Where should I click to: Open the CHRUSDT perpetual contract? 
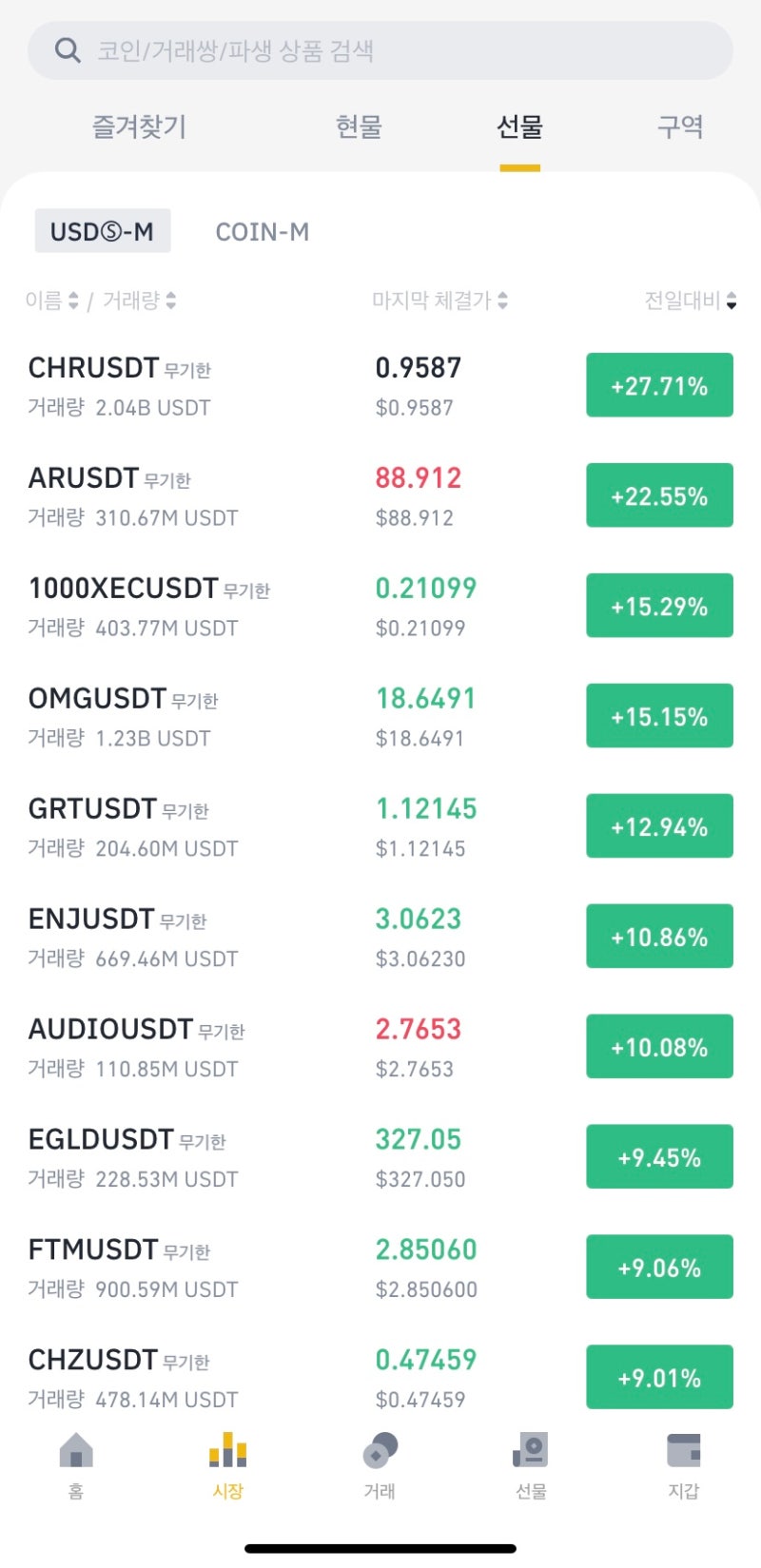point(380,385)
